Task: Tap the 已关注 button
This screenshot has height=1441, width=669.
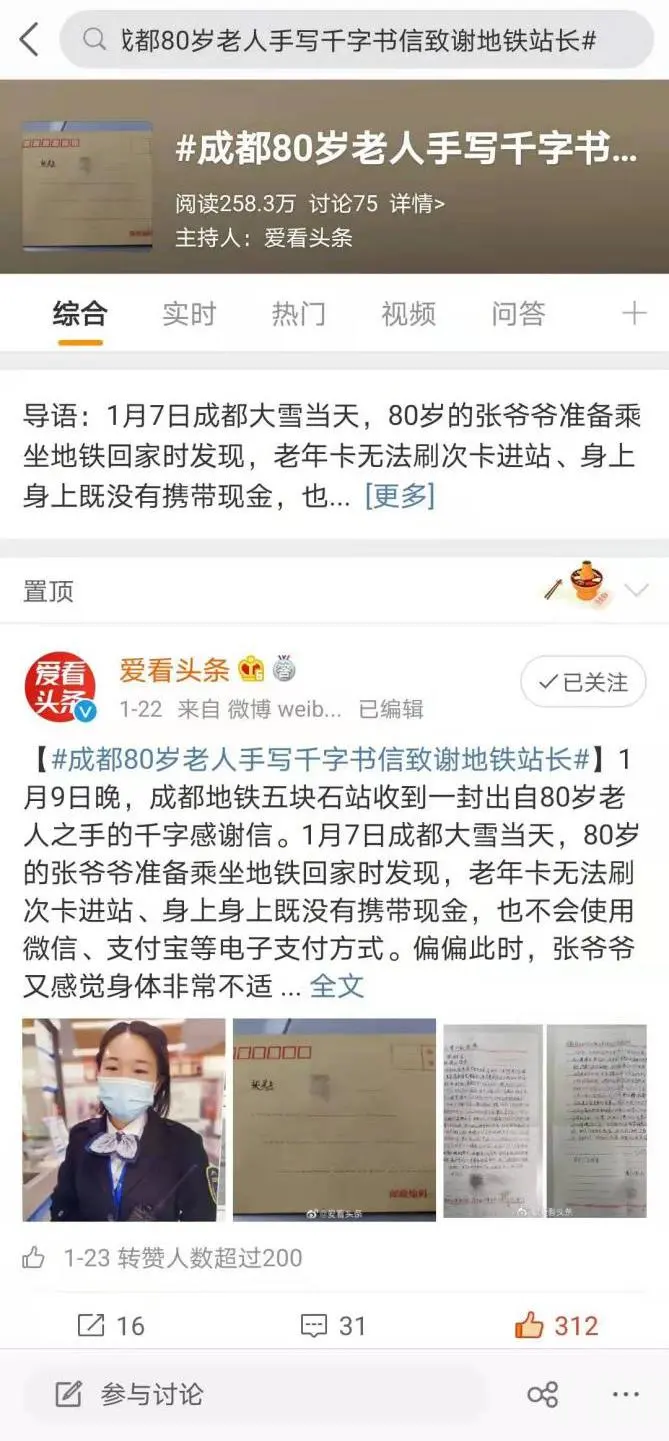Action: [x=583, y=683]
